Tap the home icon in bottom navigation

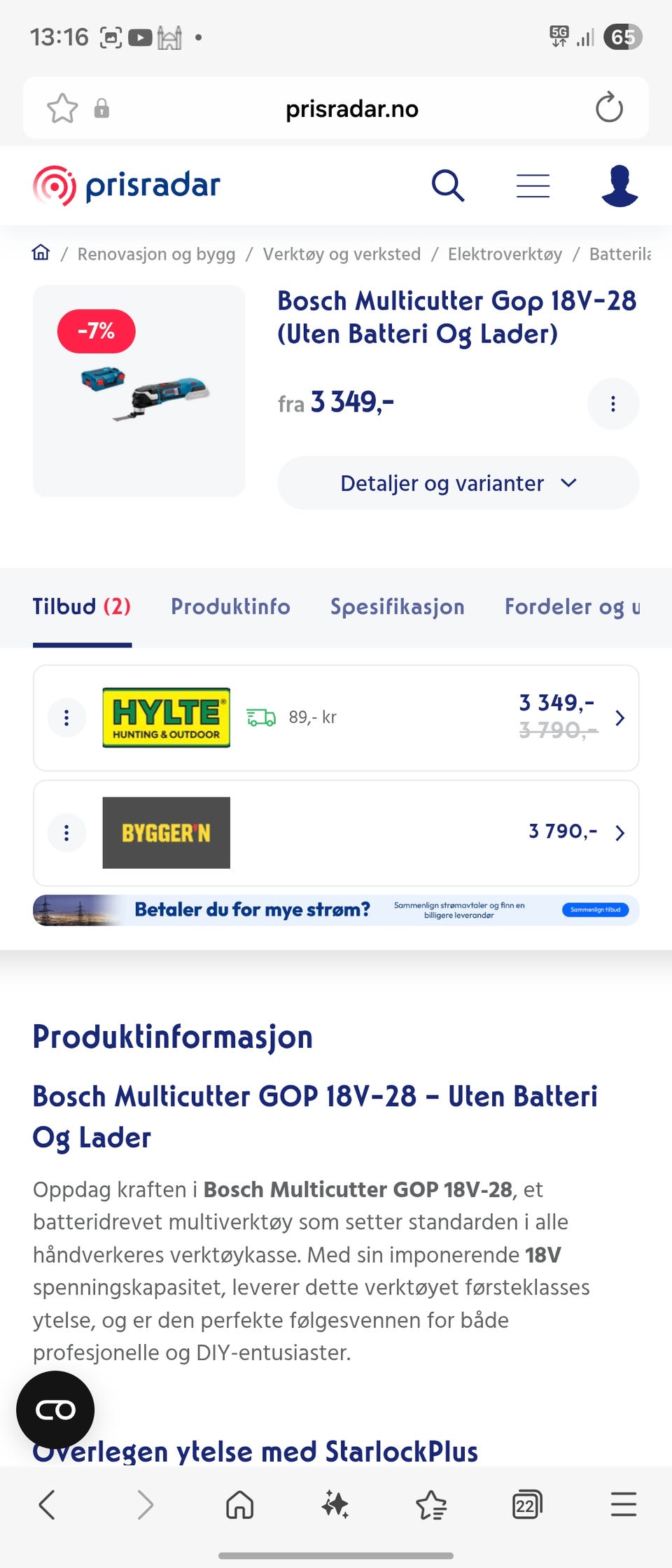click(x=240, y=1505)
